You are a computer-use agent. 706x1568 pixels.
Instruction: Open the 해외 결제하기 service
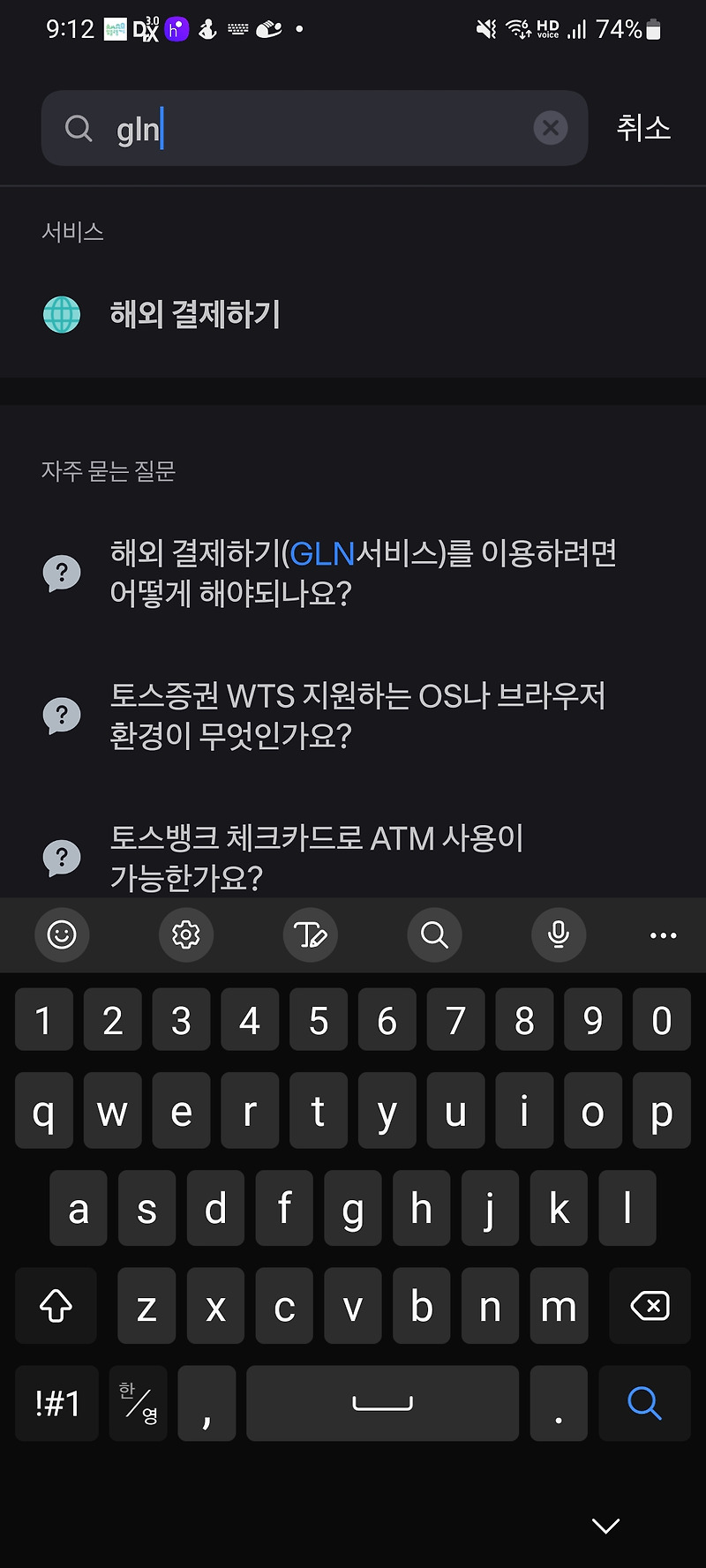click(x=353, y=314)
